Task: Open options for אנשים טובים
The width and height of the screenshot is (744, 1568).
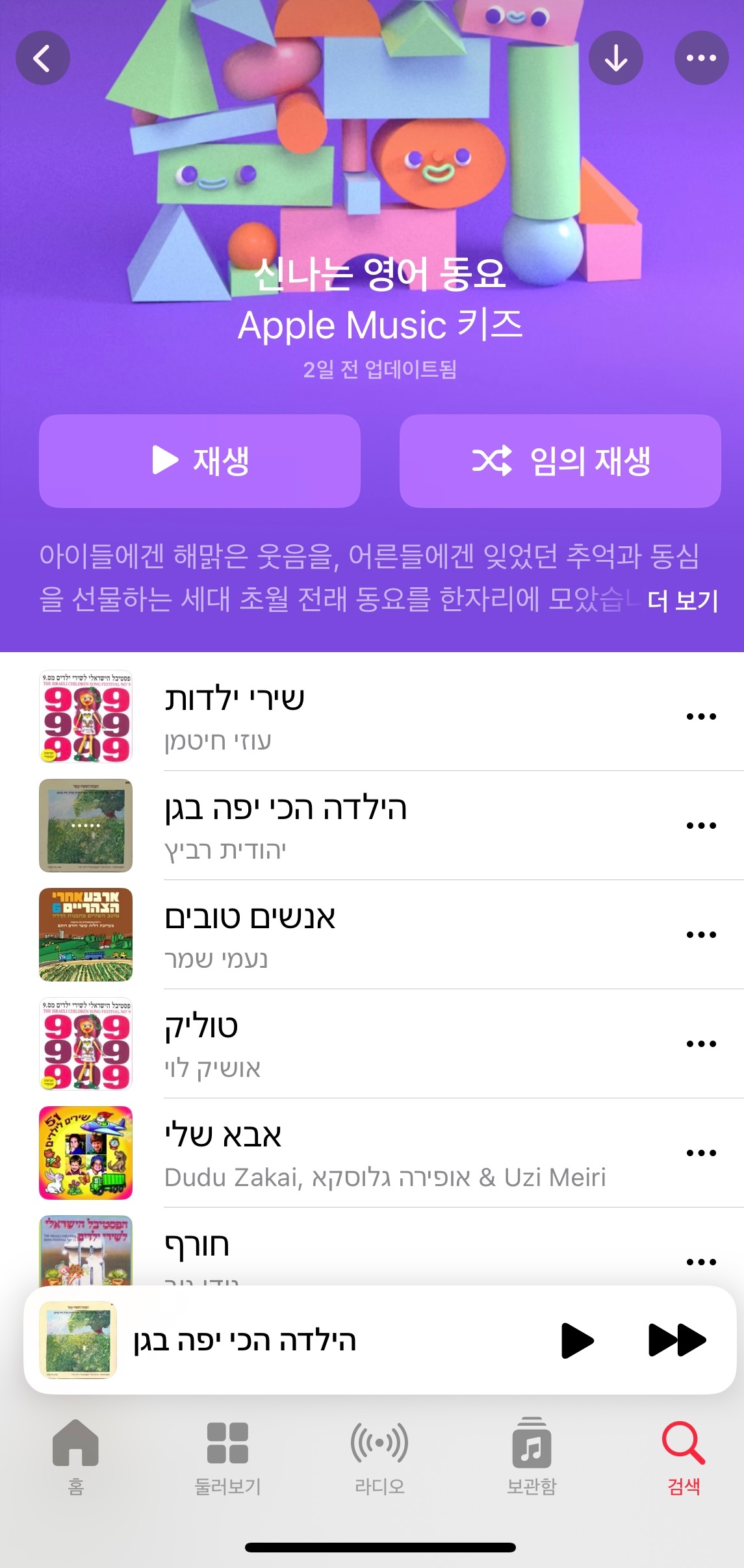Action: [701, 935]
